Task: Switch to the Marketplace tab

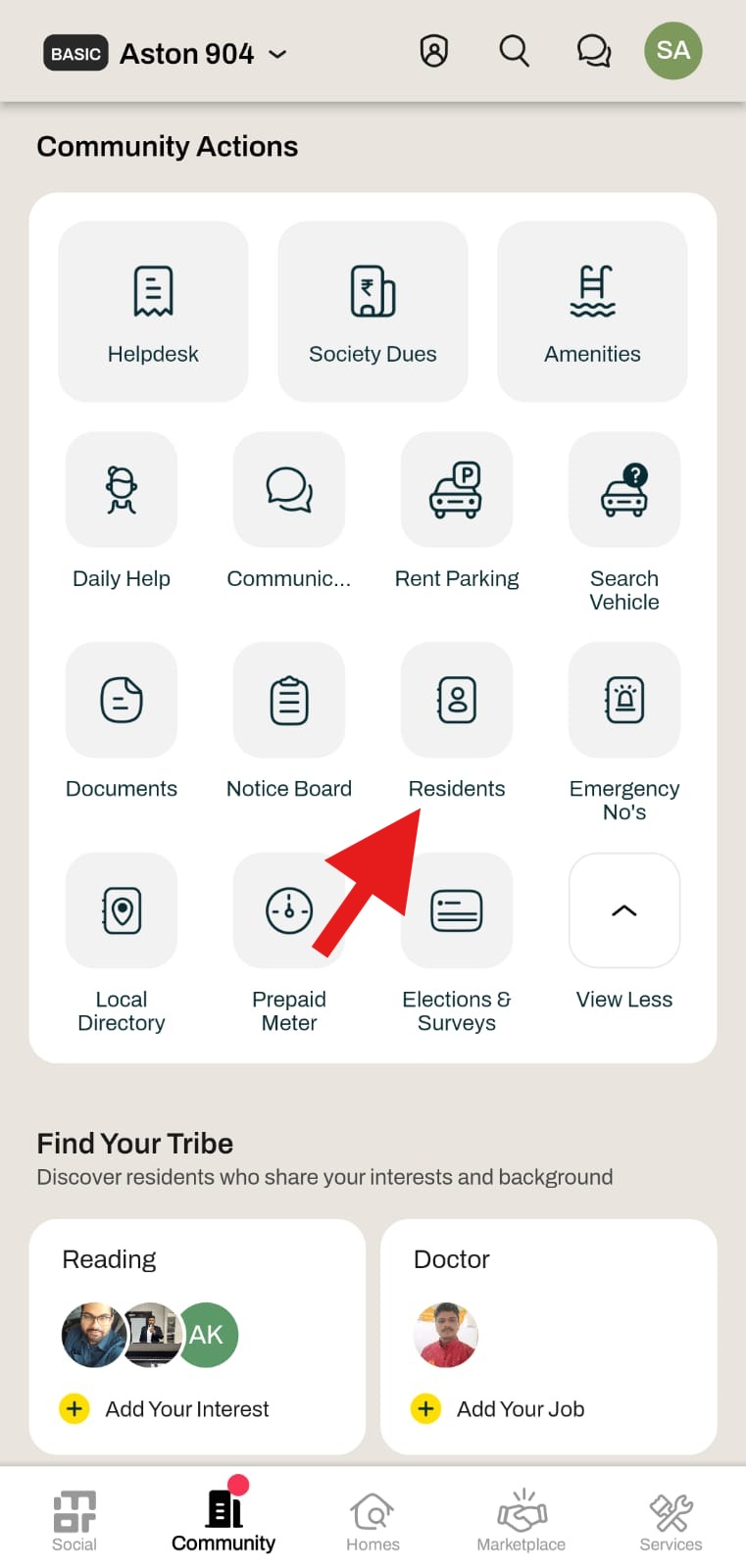Action: [522, 1520]
